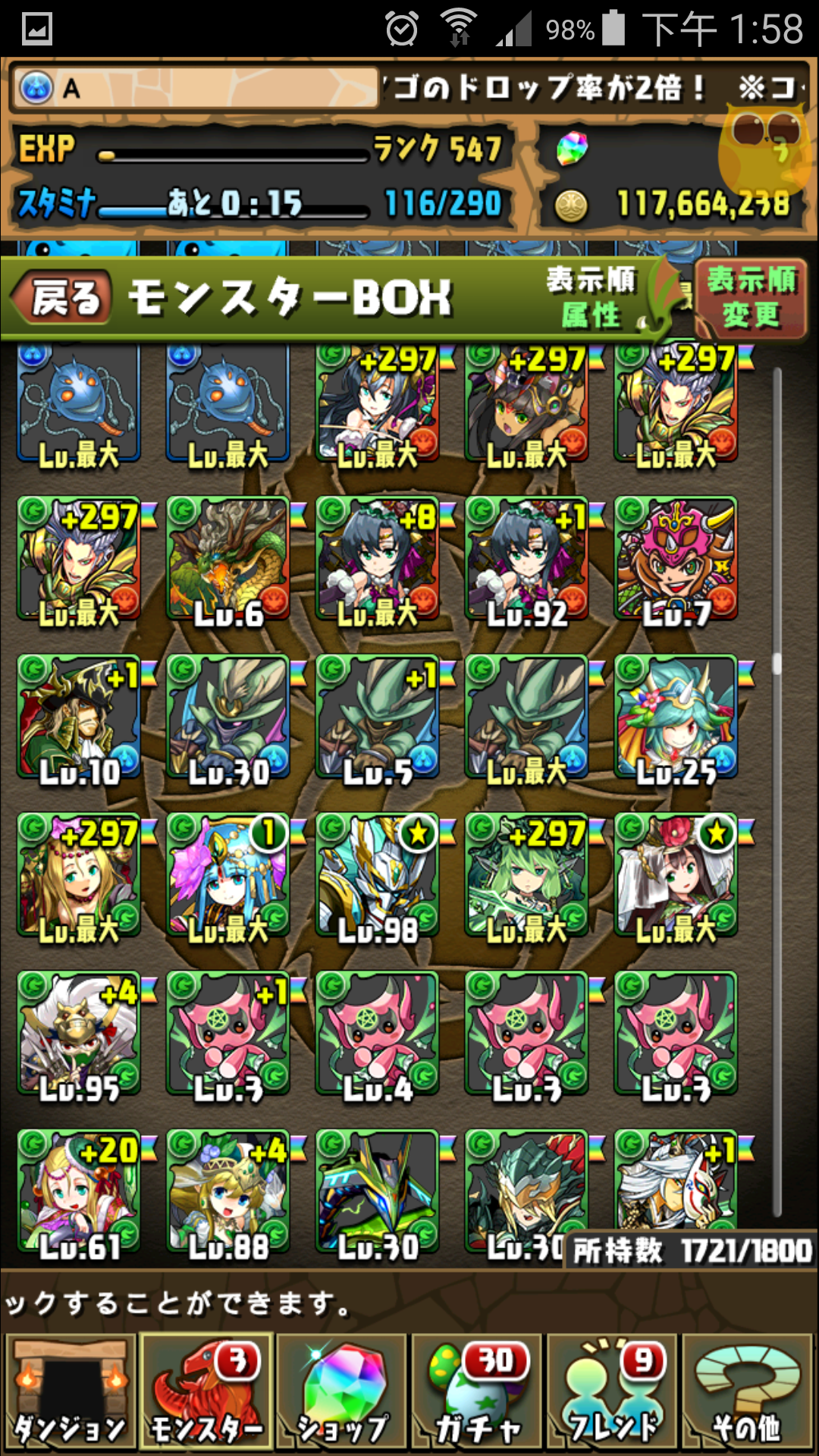Open the その他 menu tab
Image resolution: width=819 pixels, height=1456 pixels.
click(747, 1393)
